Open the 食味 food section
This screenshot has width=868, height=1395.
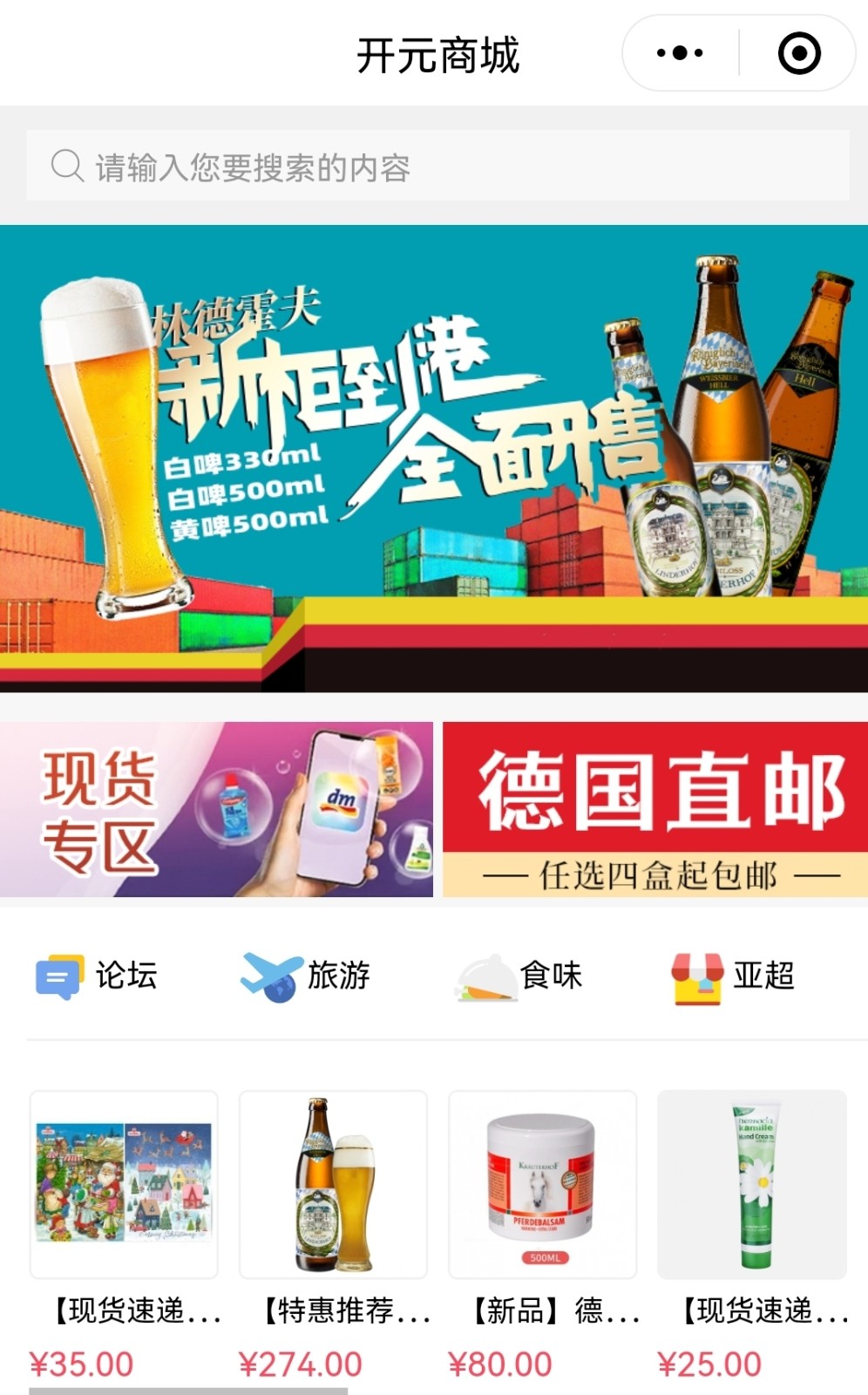coord(519,976)
